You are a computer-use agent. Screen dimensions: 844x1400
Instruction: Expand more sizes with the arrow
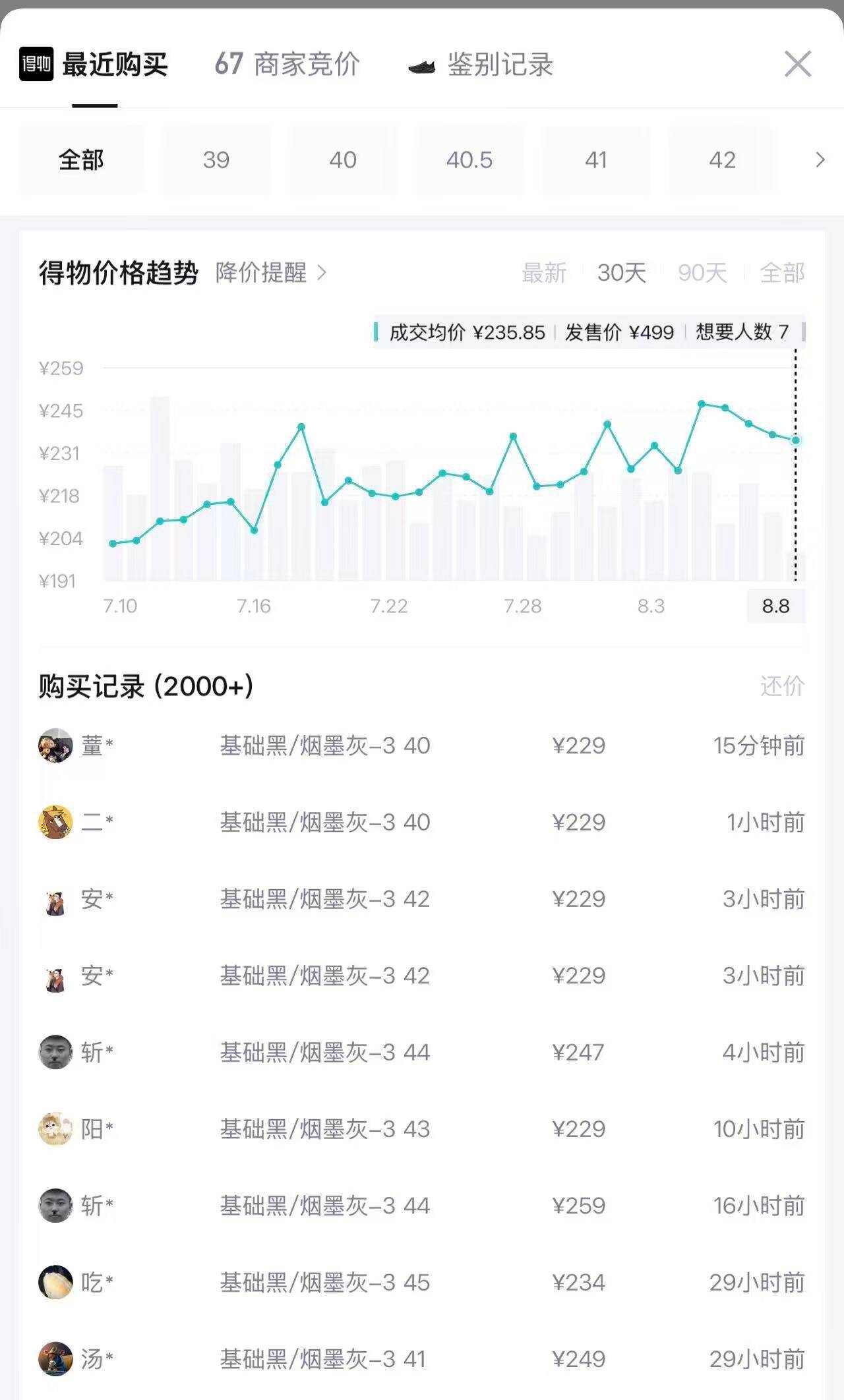[820, 160]
